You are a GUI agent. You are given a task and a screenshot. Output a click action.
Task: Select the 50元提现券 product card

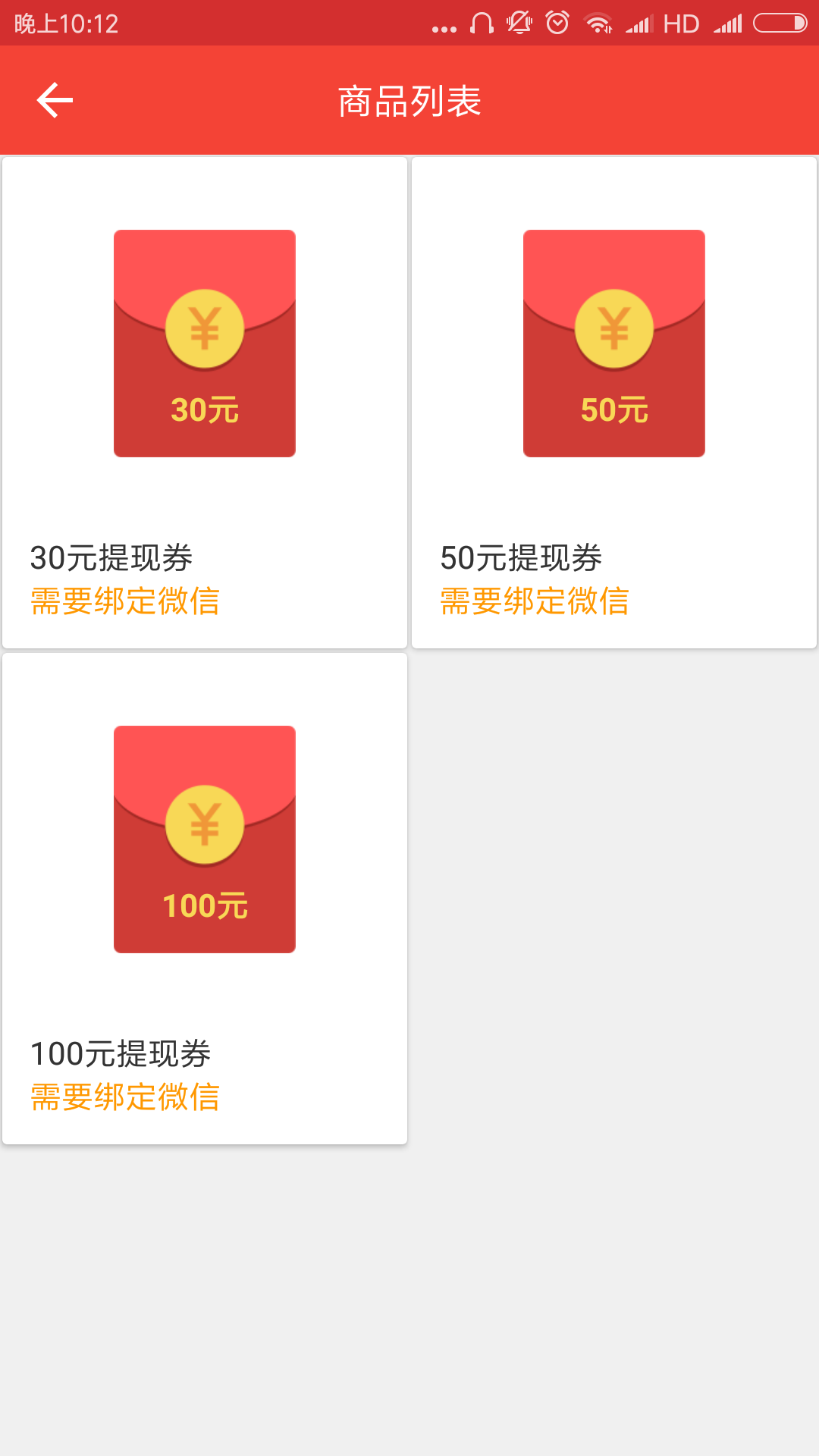[613, 402]
